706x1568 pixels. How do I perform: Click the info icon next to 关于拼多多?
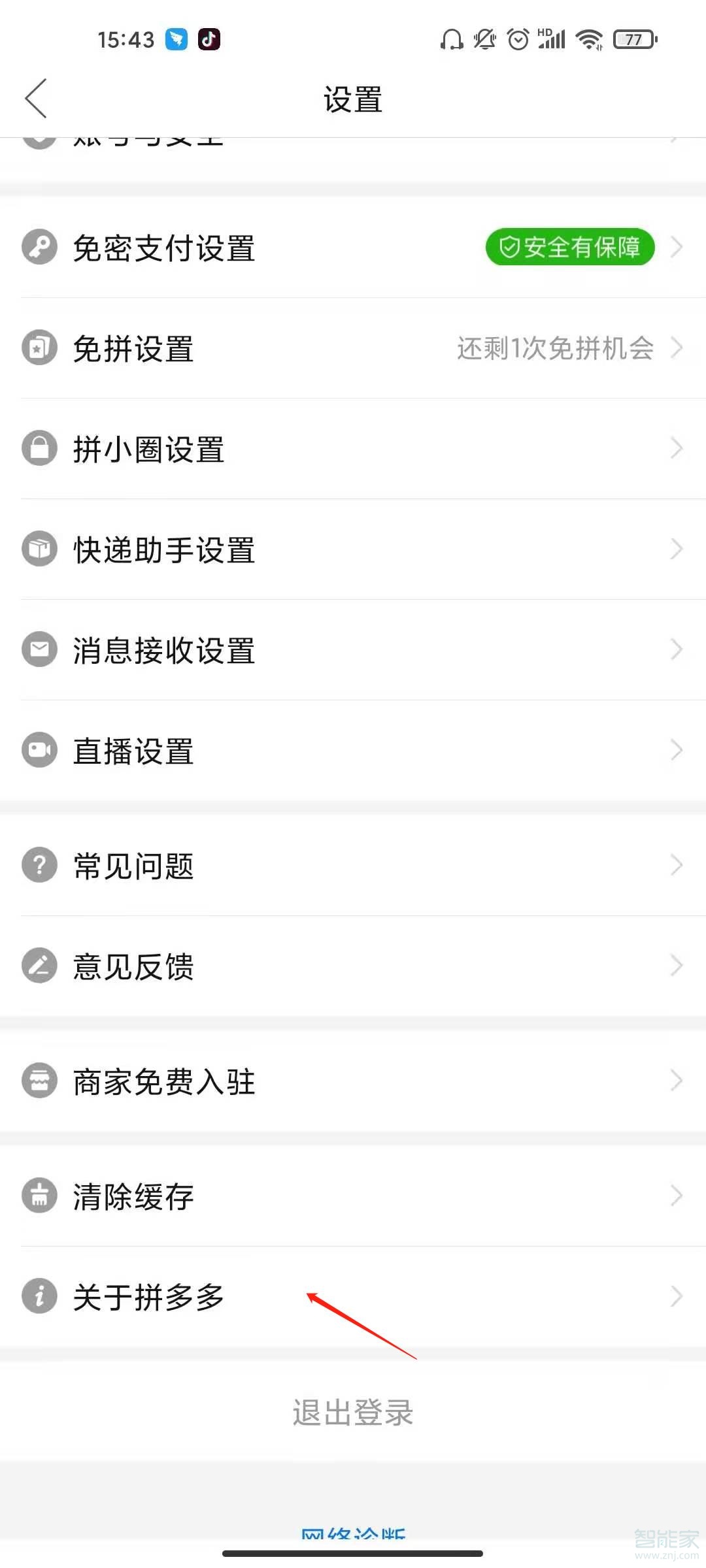coord(39,1297)
